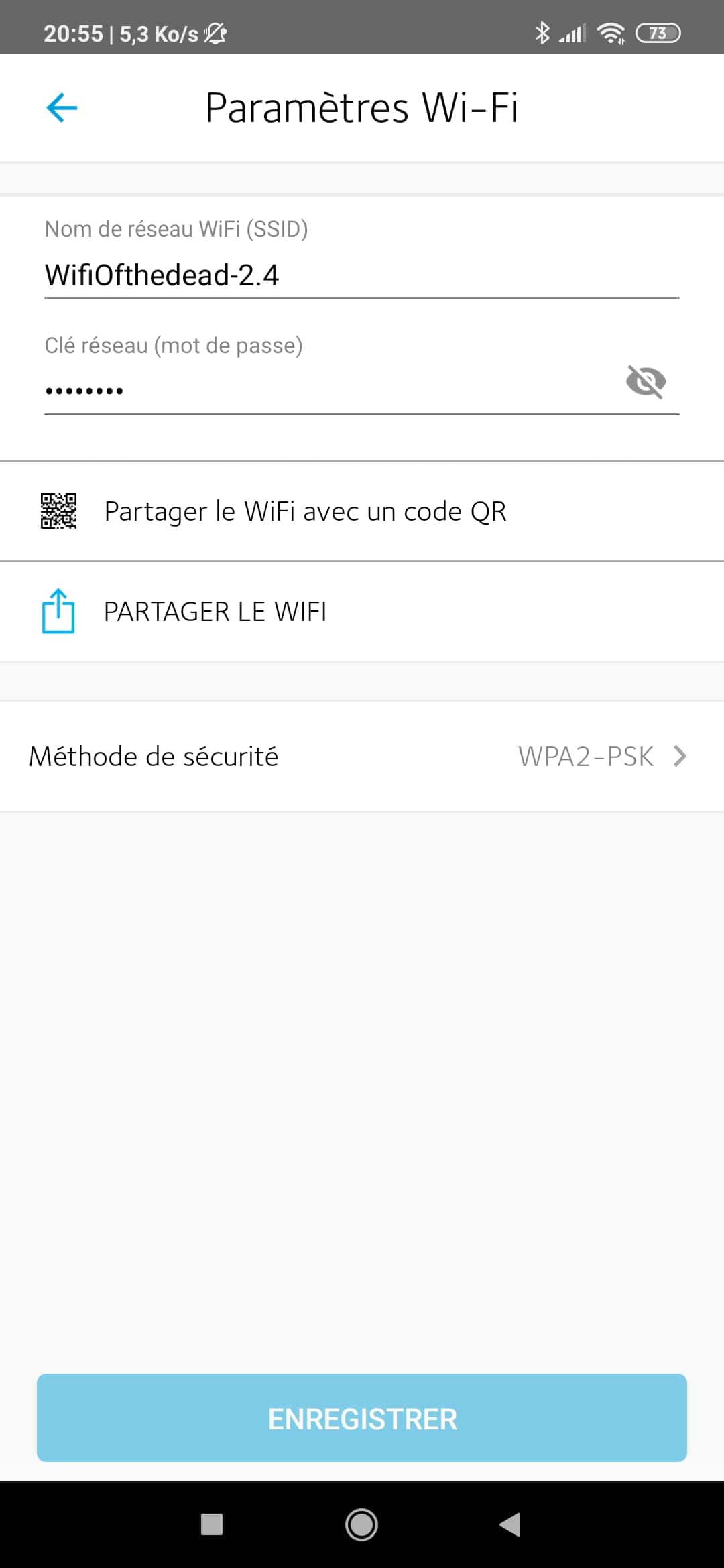Reveal the hidden network password
The height and width of the screenshot is (1568, 724).
coord(646,382)
